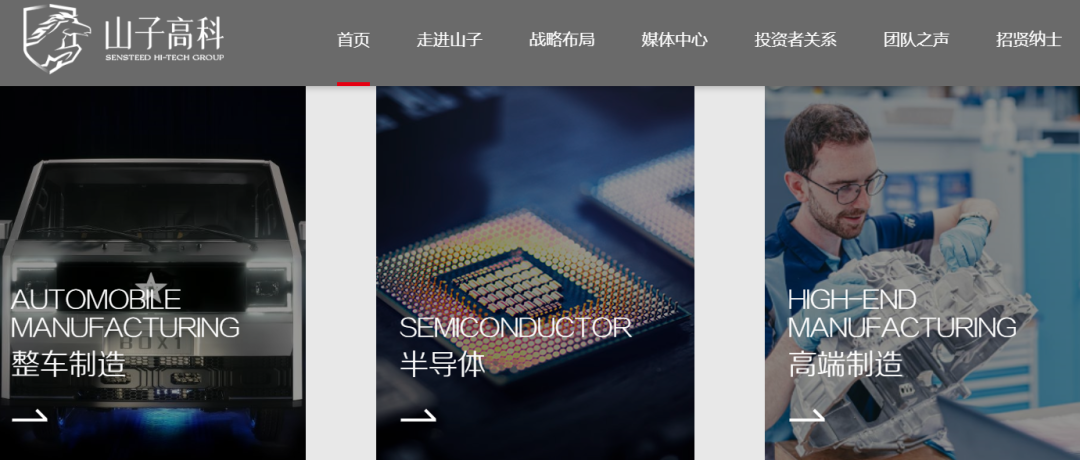Select 团队之声 in top navigation
Image resolution: width=1080 pixels, height=460 pixels.
916,40
